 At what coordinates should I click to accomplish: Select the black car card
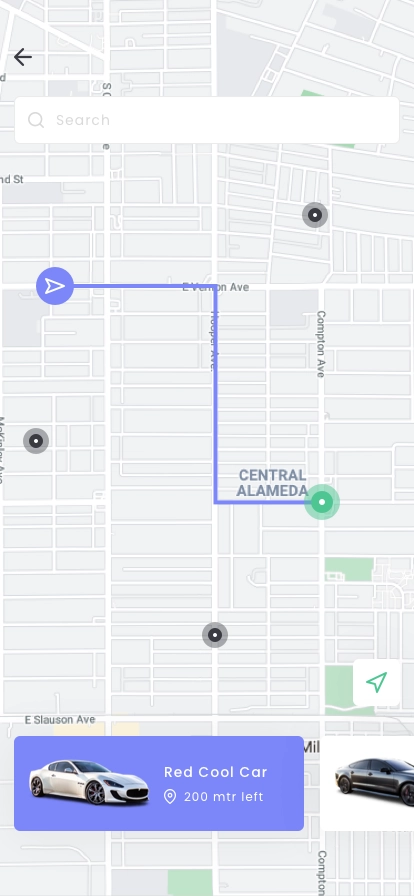[x=367, y=783]
